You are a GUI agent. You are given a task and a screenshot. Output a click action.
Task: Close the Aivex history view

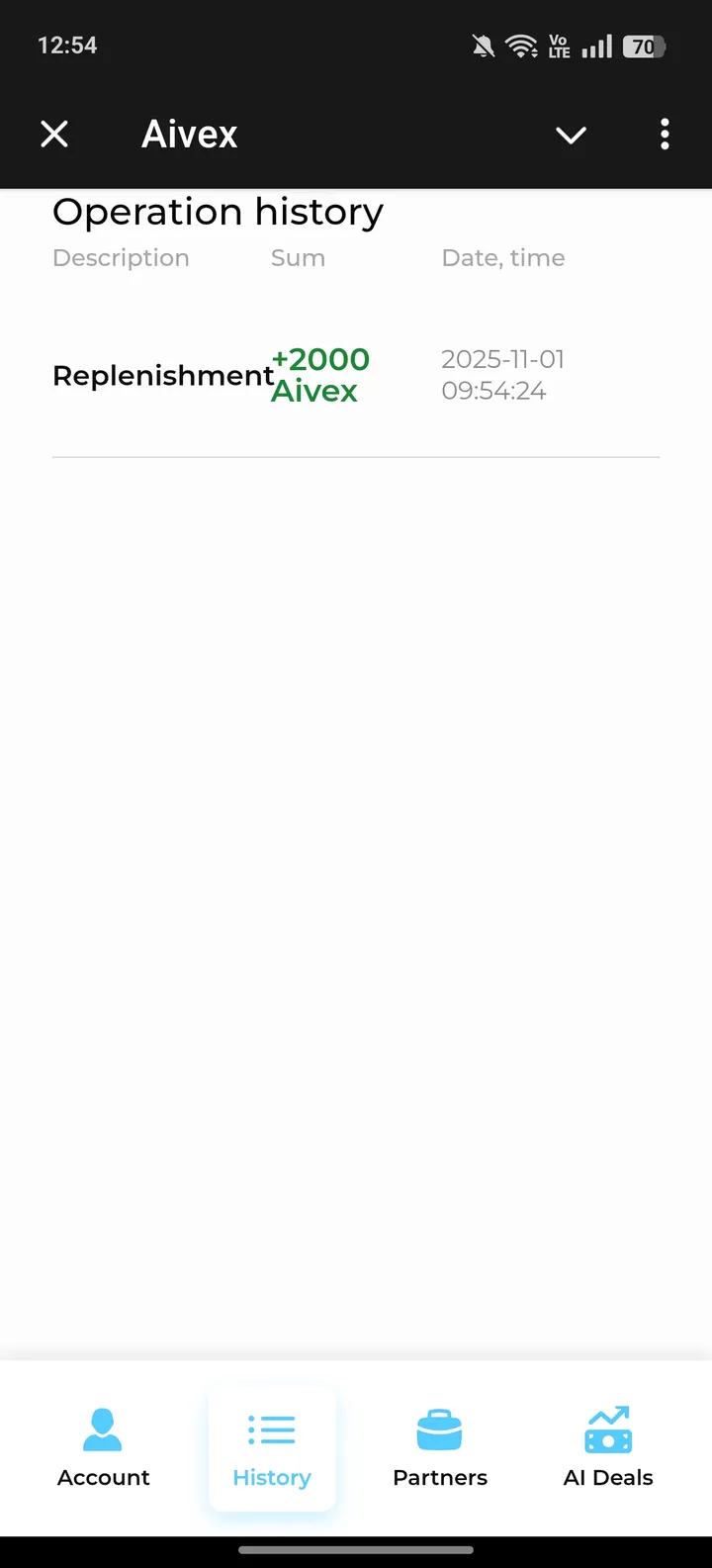pos(54,134)
